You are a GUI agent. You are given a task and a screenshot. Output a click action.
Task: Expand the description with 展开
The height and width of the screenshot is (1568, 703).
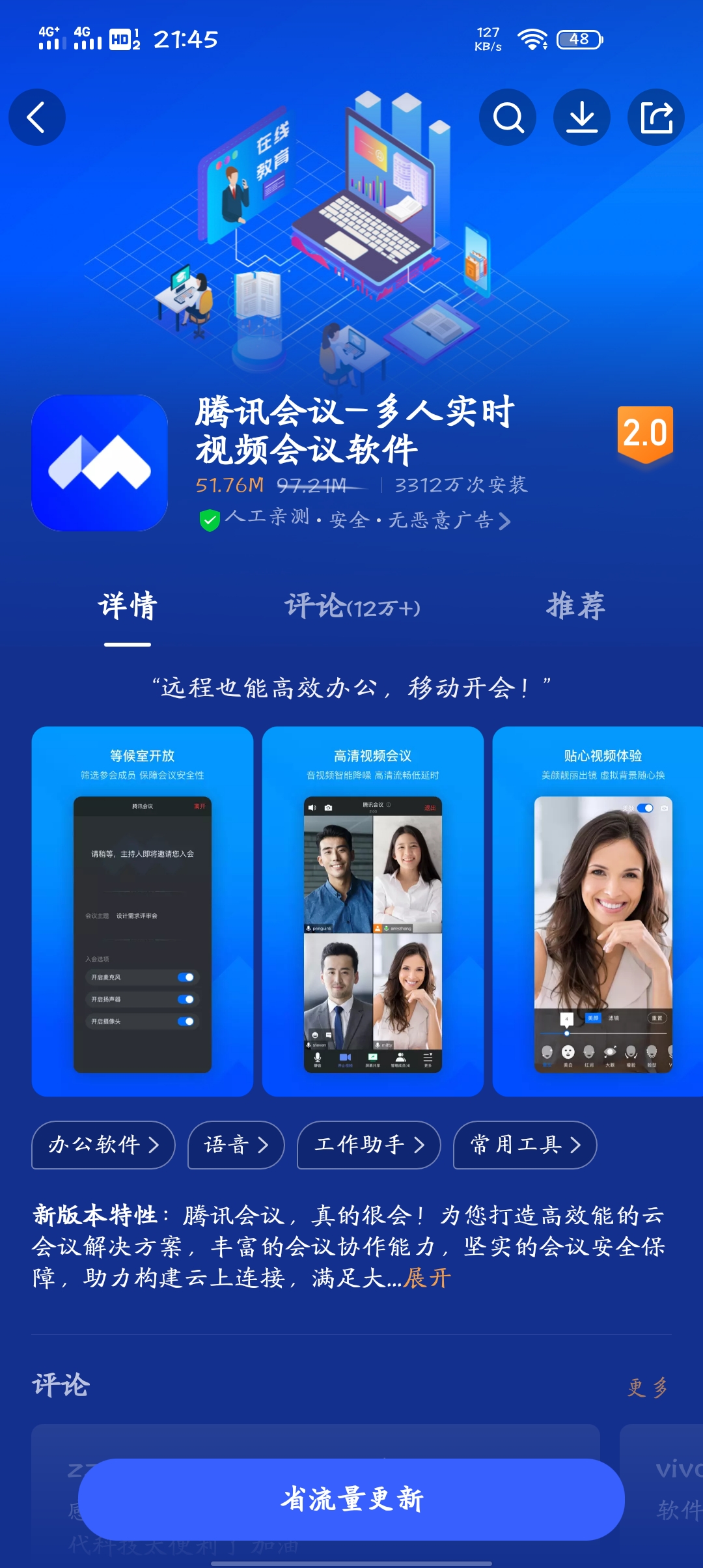point(428,1278)
